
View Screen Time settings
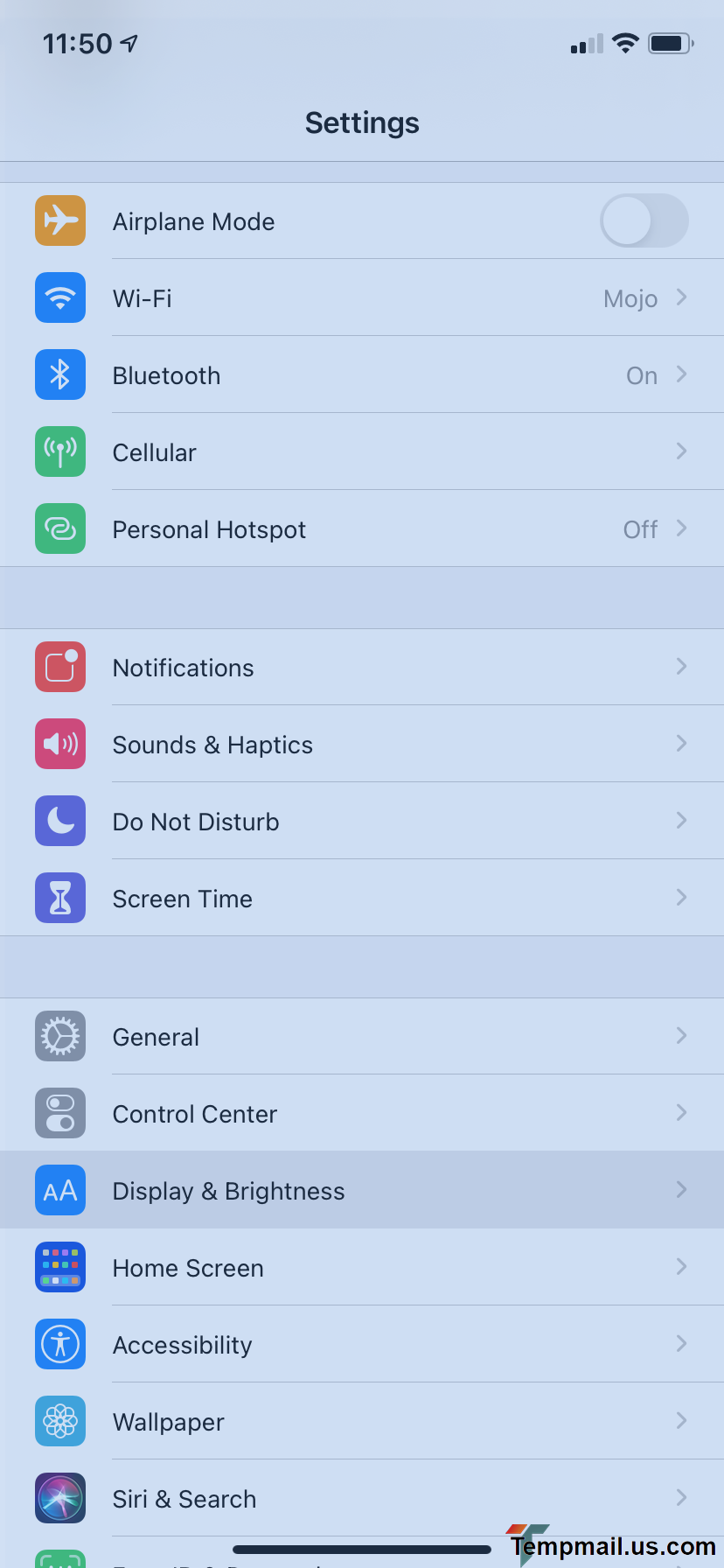click(x=362, y=899)
